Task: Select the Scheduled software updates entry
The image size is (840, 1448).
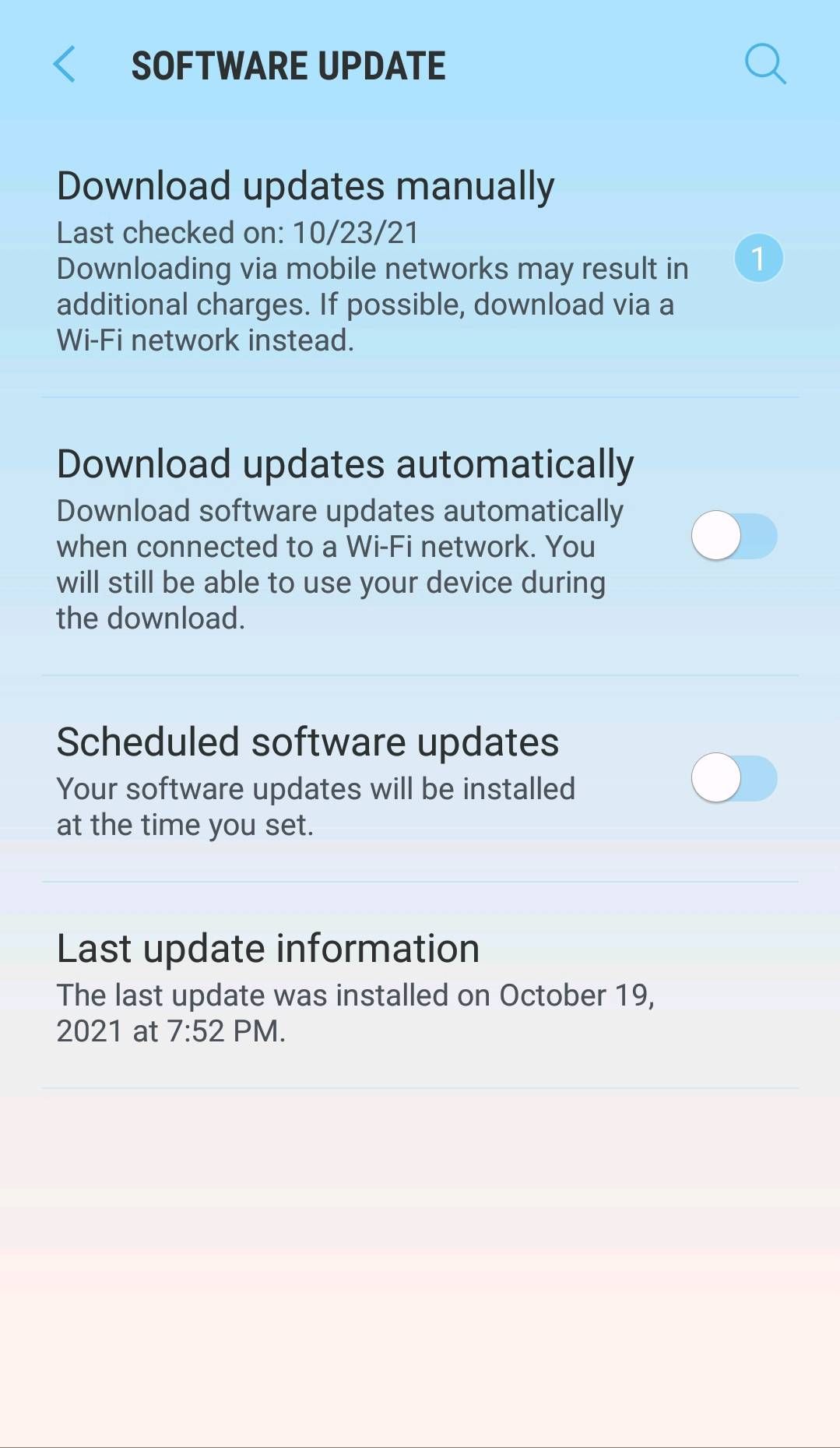Action: (x=308, y=742)
